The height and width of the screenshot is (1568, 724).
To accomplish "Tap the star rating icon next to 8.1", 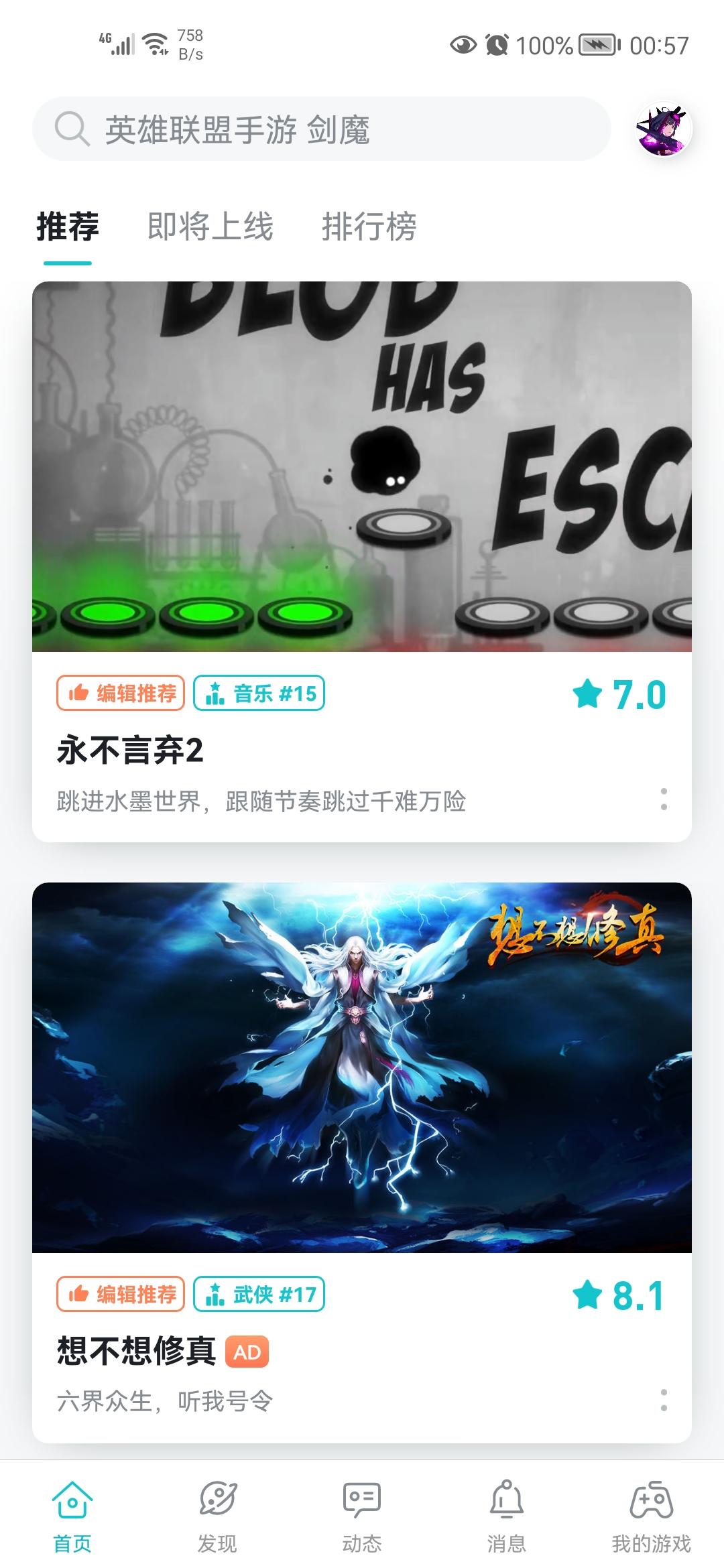I will point(589,1294).
